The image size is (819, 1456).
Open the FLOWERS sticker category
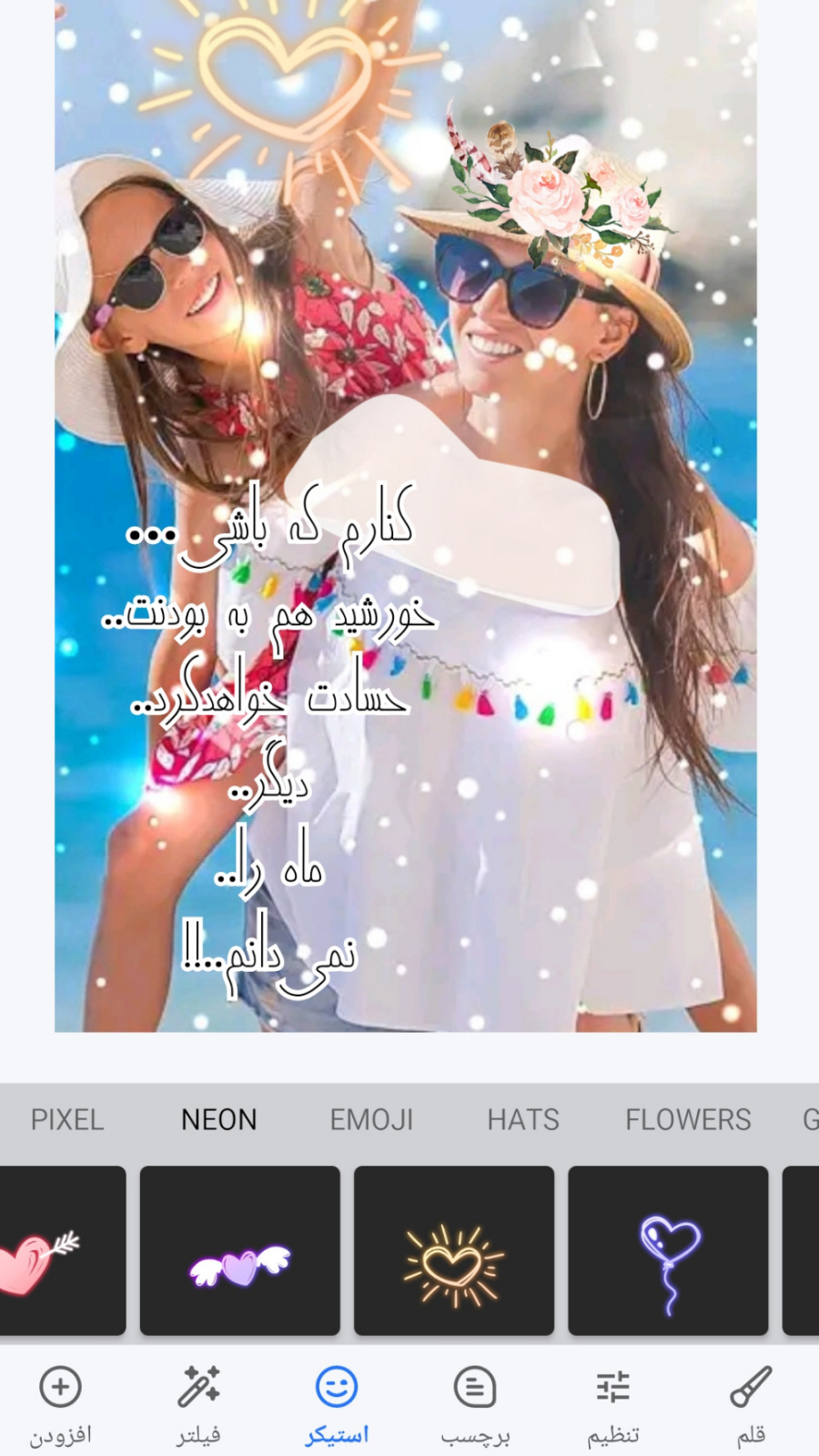coord(688,1119)
